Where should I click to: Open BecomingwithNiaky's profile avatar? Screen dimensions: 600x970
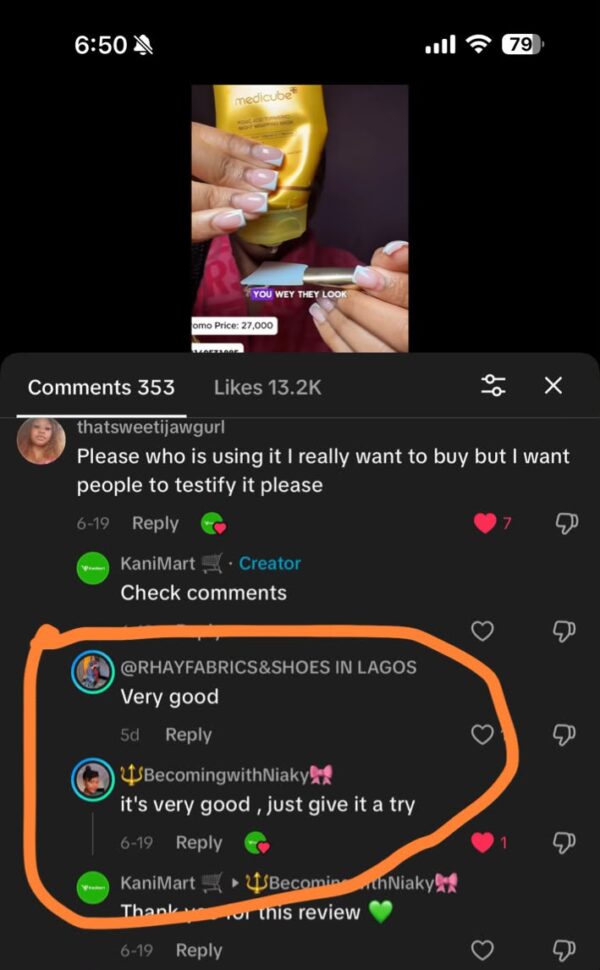(93, 779)
